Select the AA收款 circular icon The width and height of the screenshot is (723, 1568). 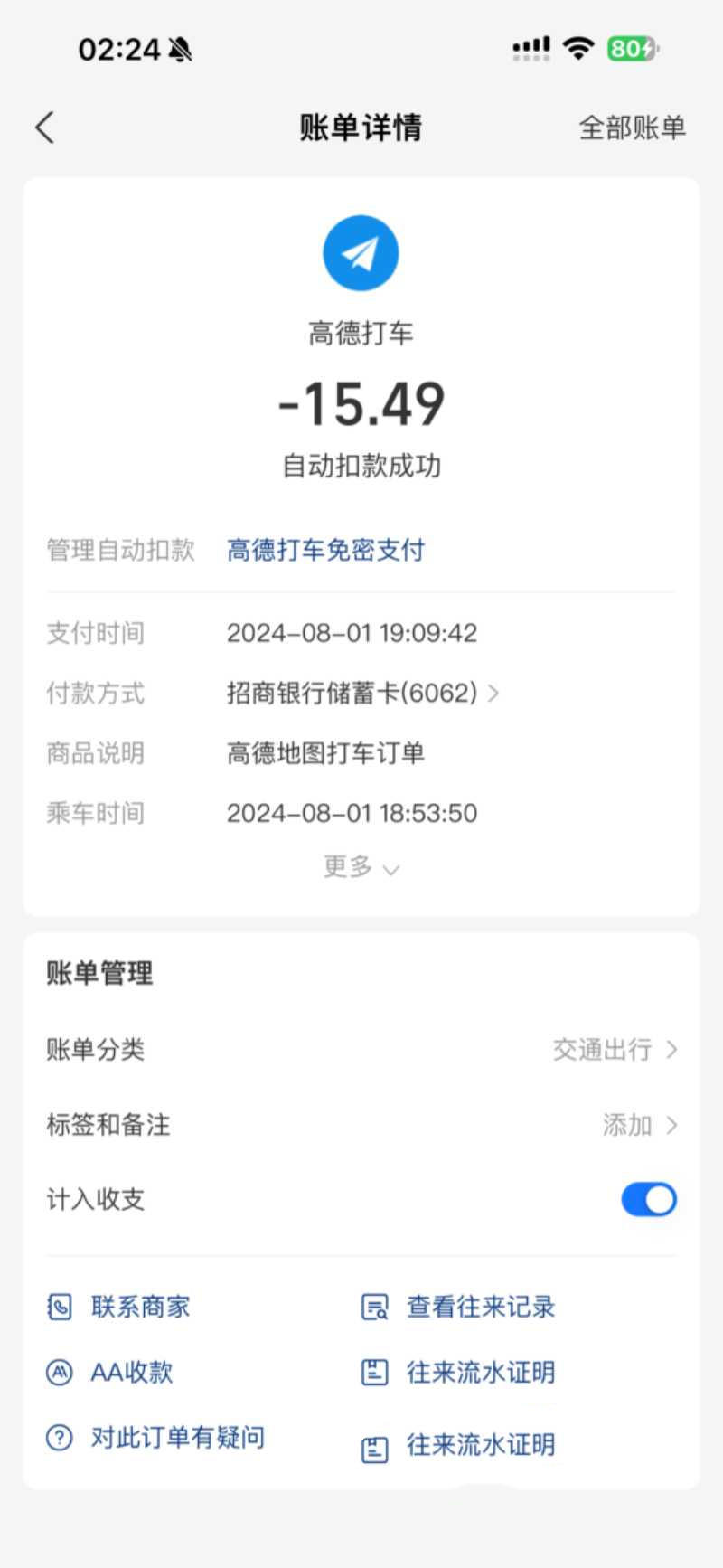(58, 1373)
